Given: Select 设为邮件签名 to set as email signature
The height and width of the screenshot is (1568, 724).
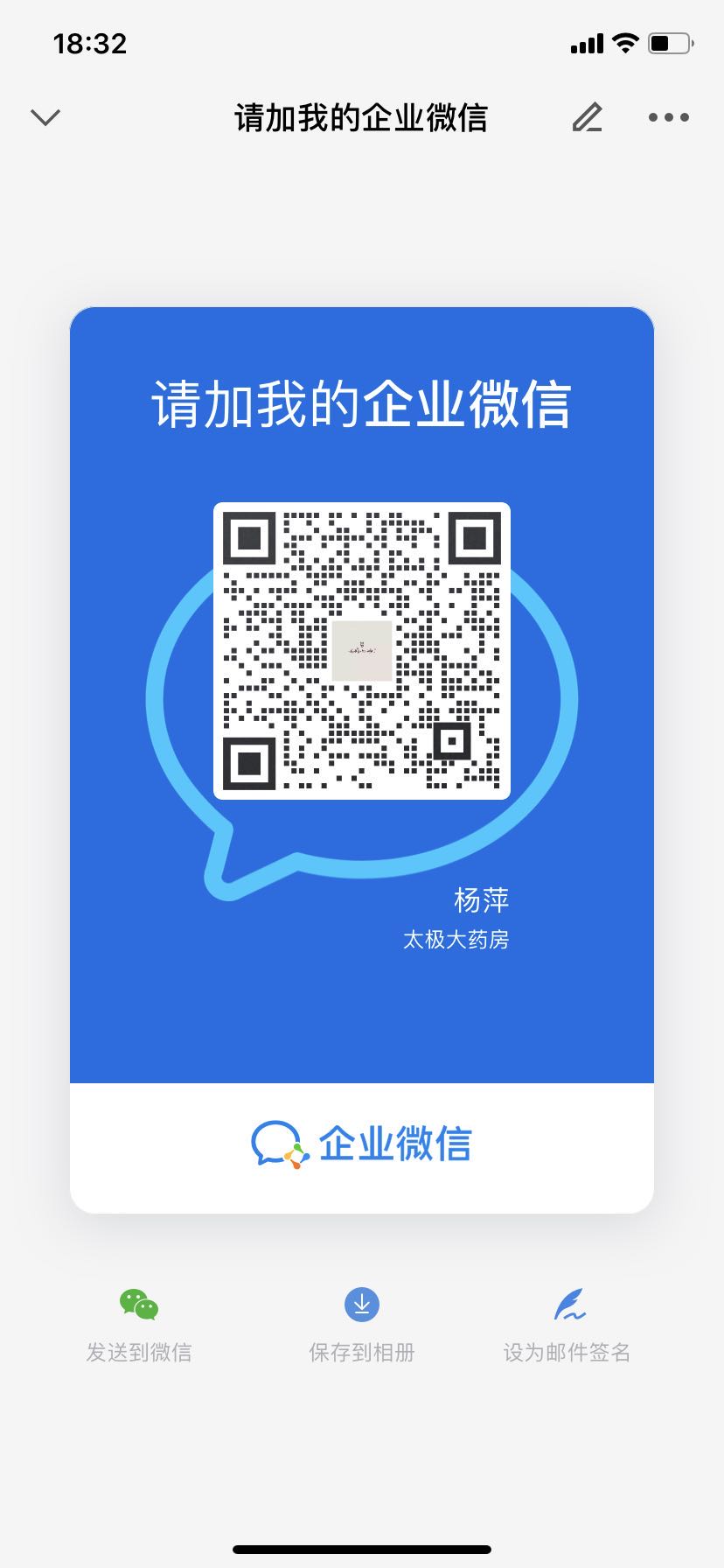Looking at the screenshot, I should [567, 1326].
